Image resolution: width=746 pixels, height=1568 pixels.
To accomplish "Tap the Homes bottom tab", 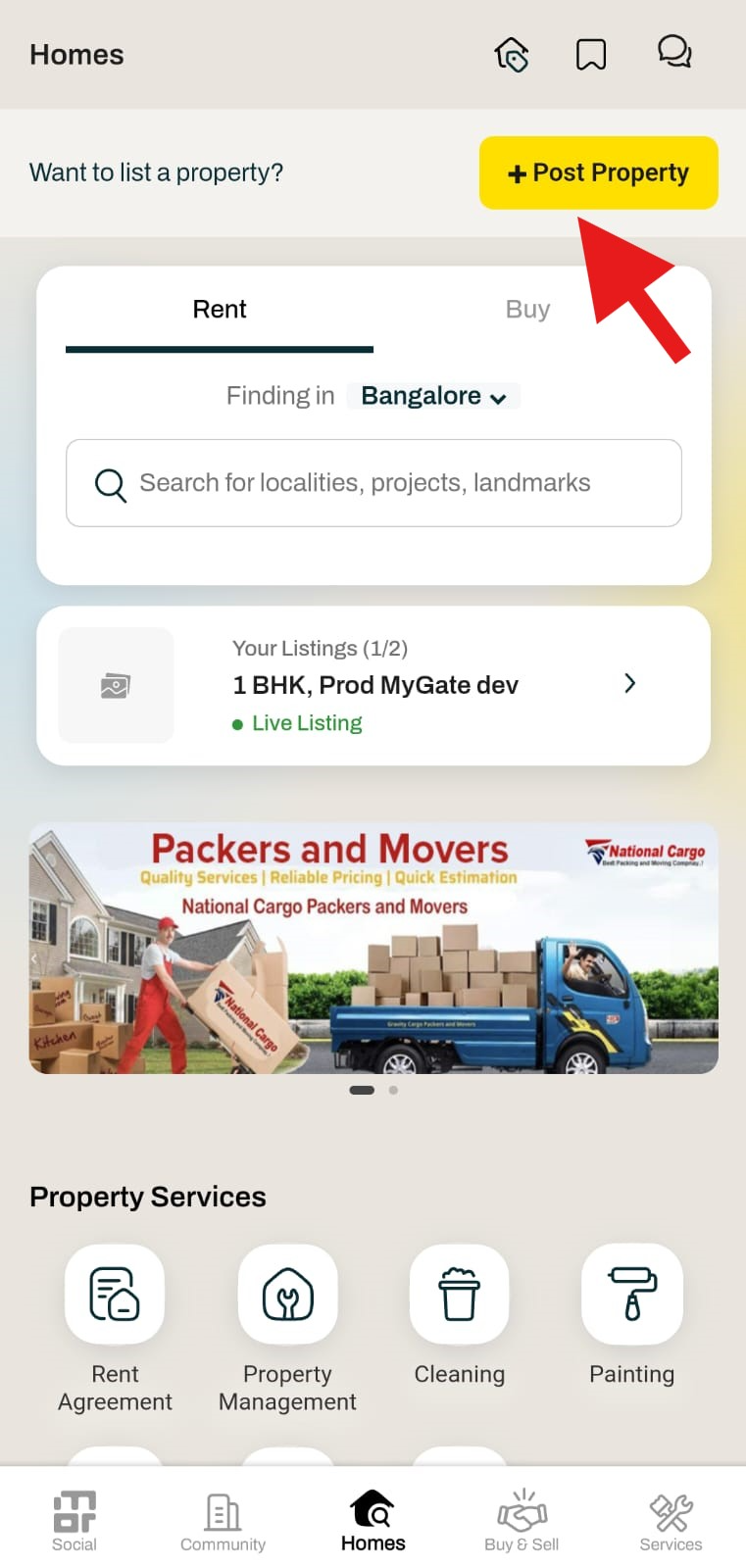I will (x=373, y=1521).
